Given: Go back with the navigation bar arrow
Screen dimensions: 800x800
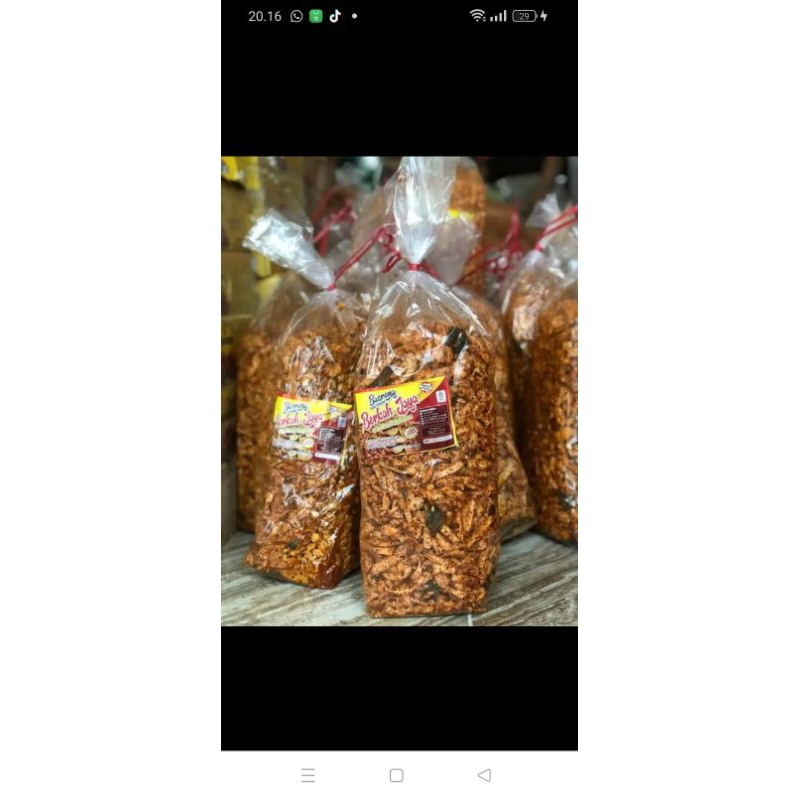Looking at the screenshot, I should (x=485, y=775).
